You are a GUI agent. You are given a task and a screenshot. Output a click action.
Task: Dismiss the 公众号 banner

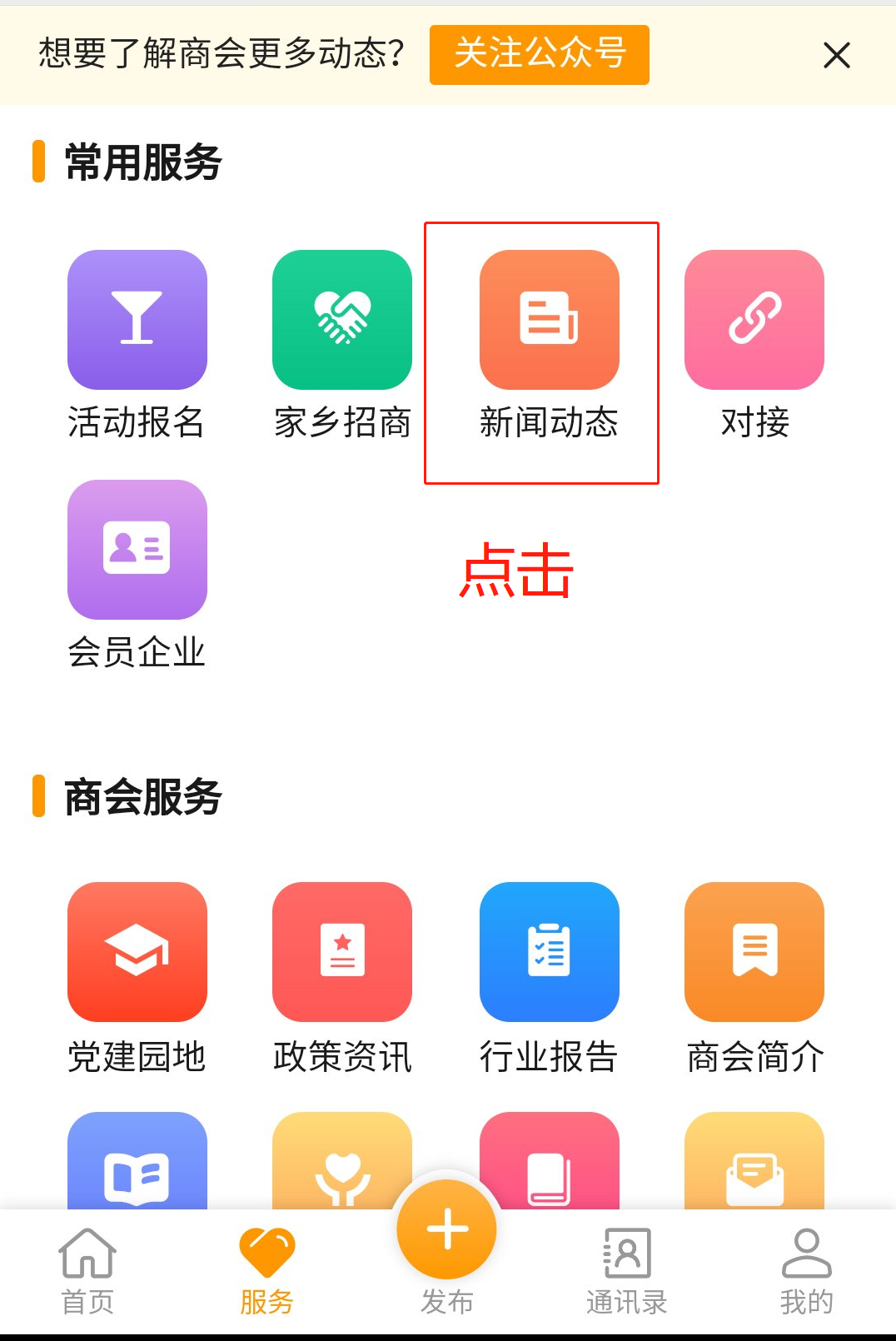[x=836, y=56]
